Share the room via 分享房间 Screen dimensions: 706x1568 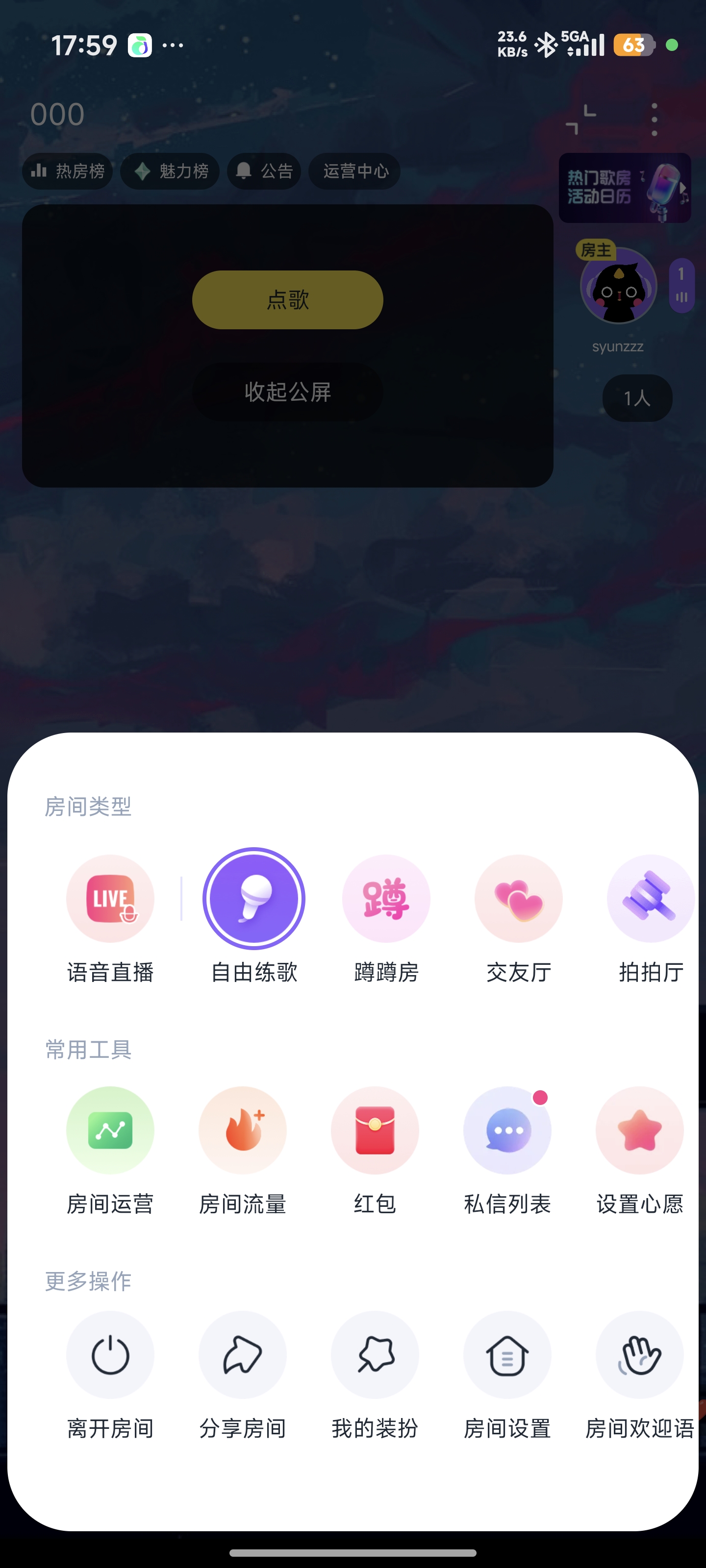(x=242, y=1355)
